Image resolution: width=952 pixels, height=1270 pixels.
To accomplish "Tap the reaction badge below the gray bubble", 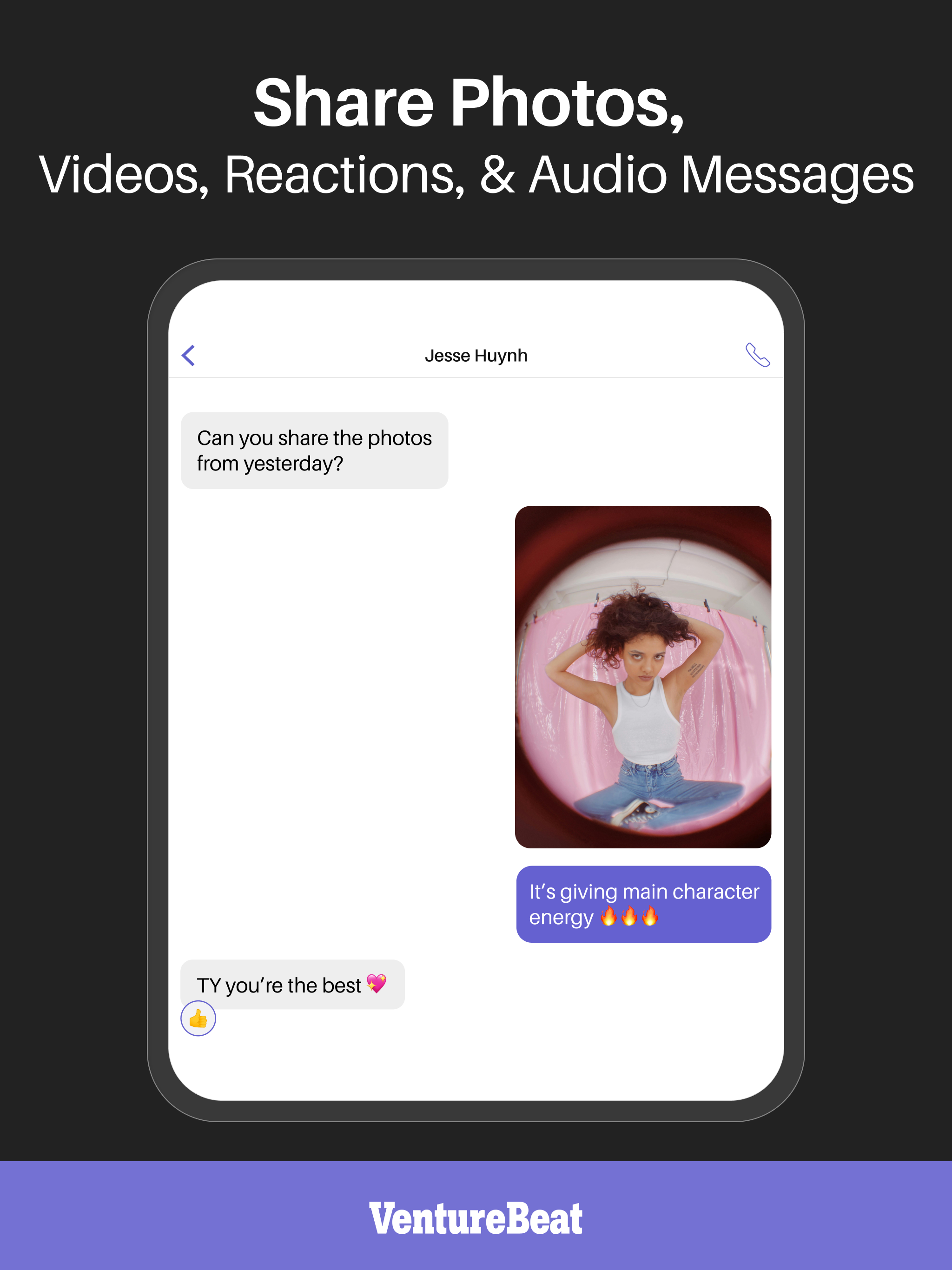I will pos(198,1018).
